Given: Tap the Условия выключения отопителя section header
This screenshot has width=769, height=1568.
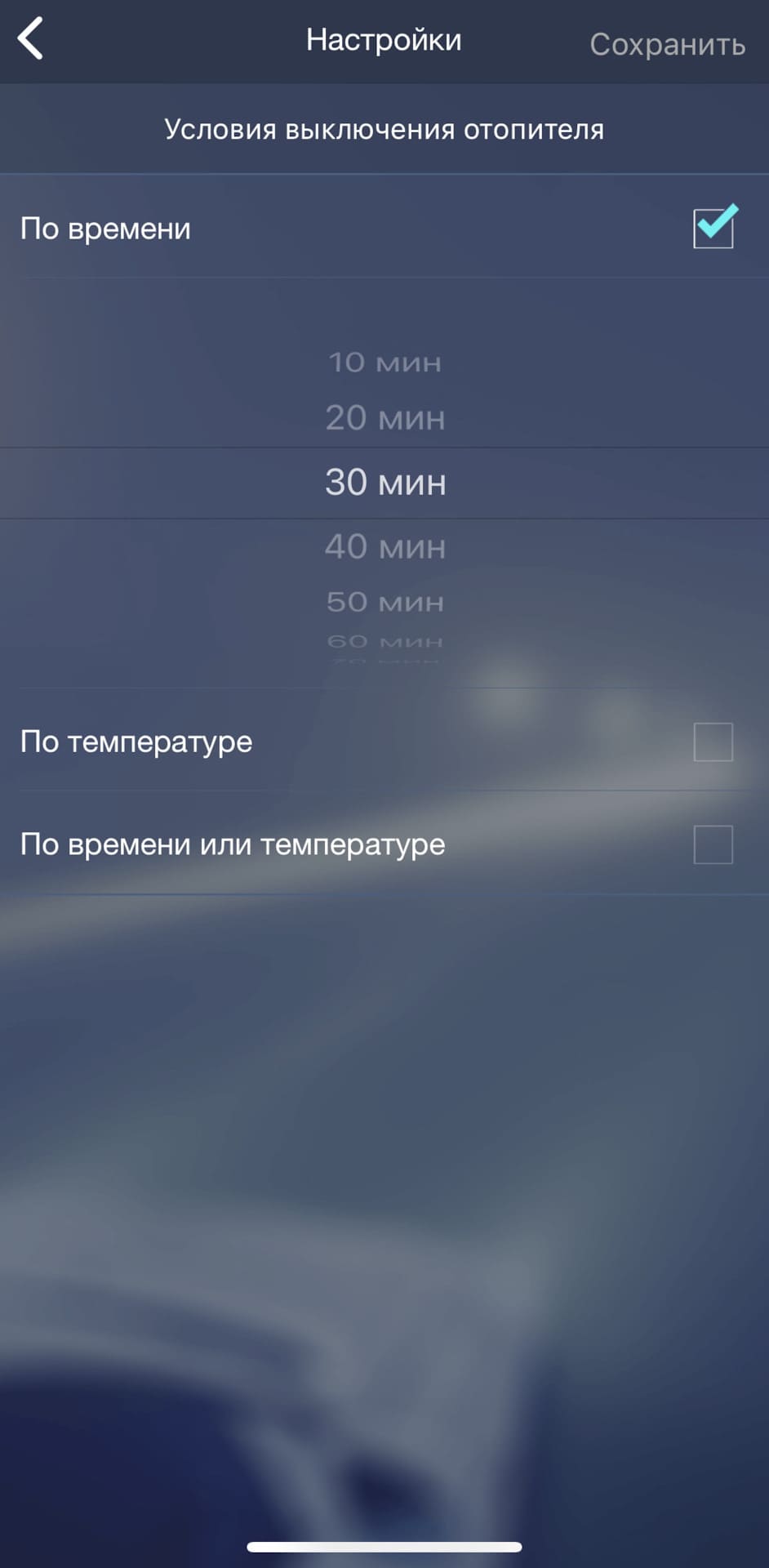Looking at the screenshot, I should click(384, 128).
